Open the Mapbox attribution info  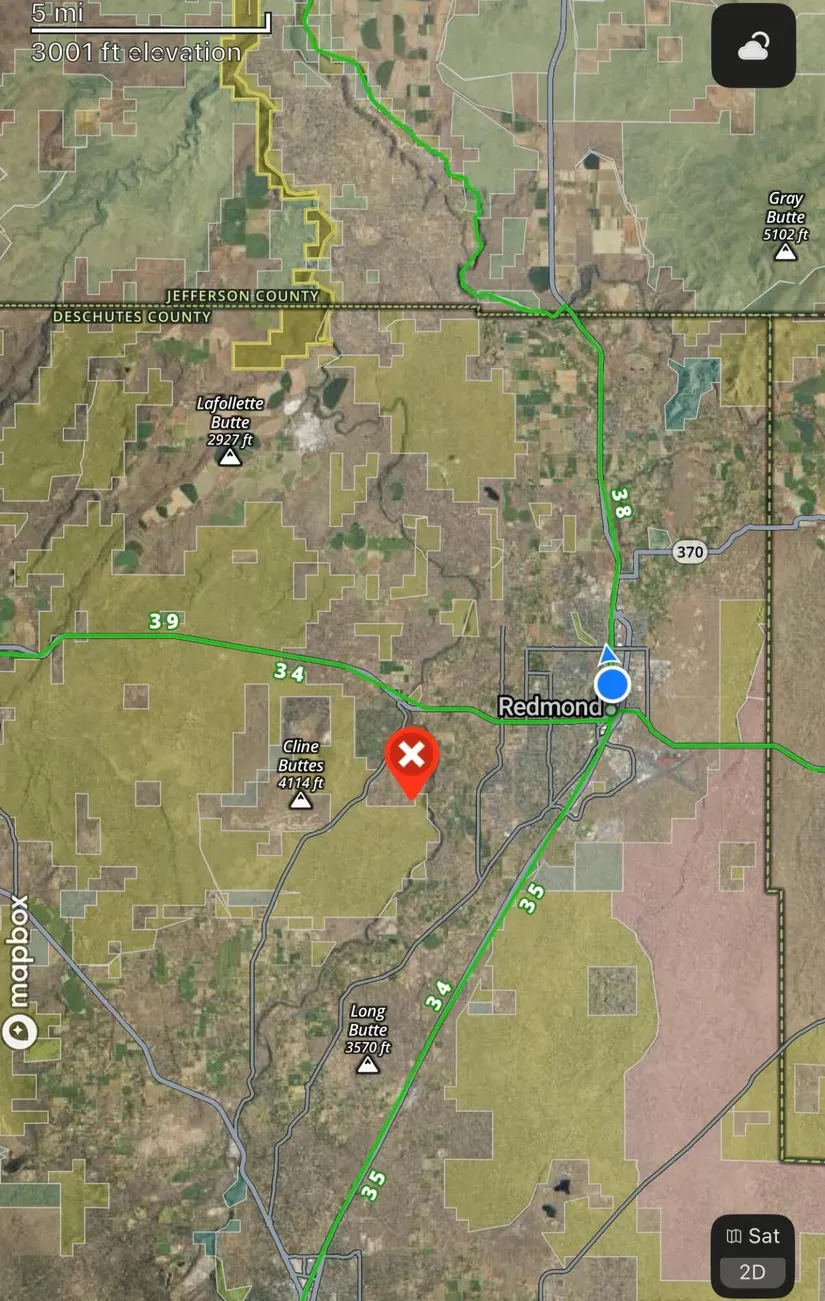20,1030
